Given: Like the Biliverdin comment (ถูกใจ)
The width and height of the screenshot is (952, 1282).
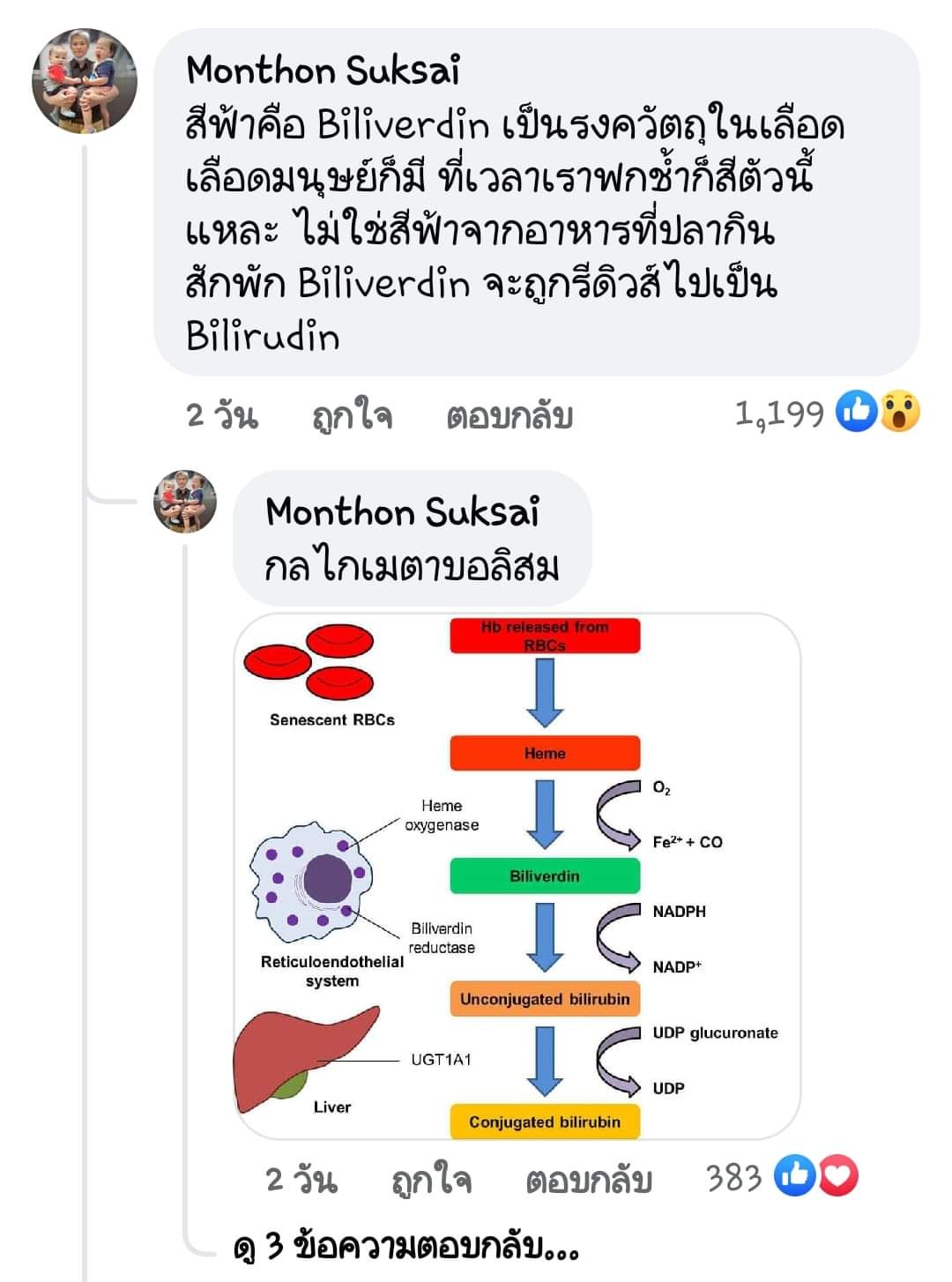Looking at the screenshot, I should click(x=352, y=414).
